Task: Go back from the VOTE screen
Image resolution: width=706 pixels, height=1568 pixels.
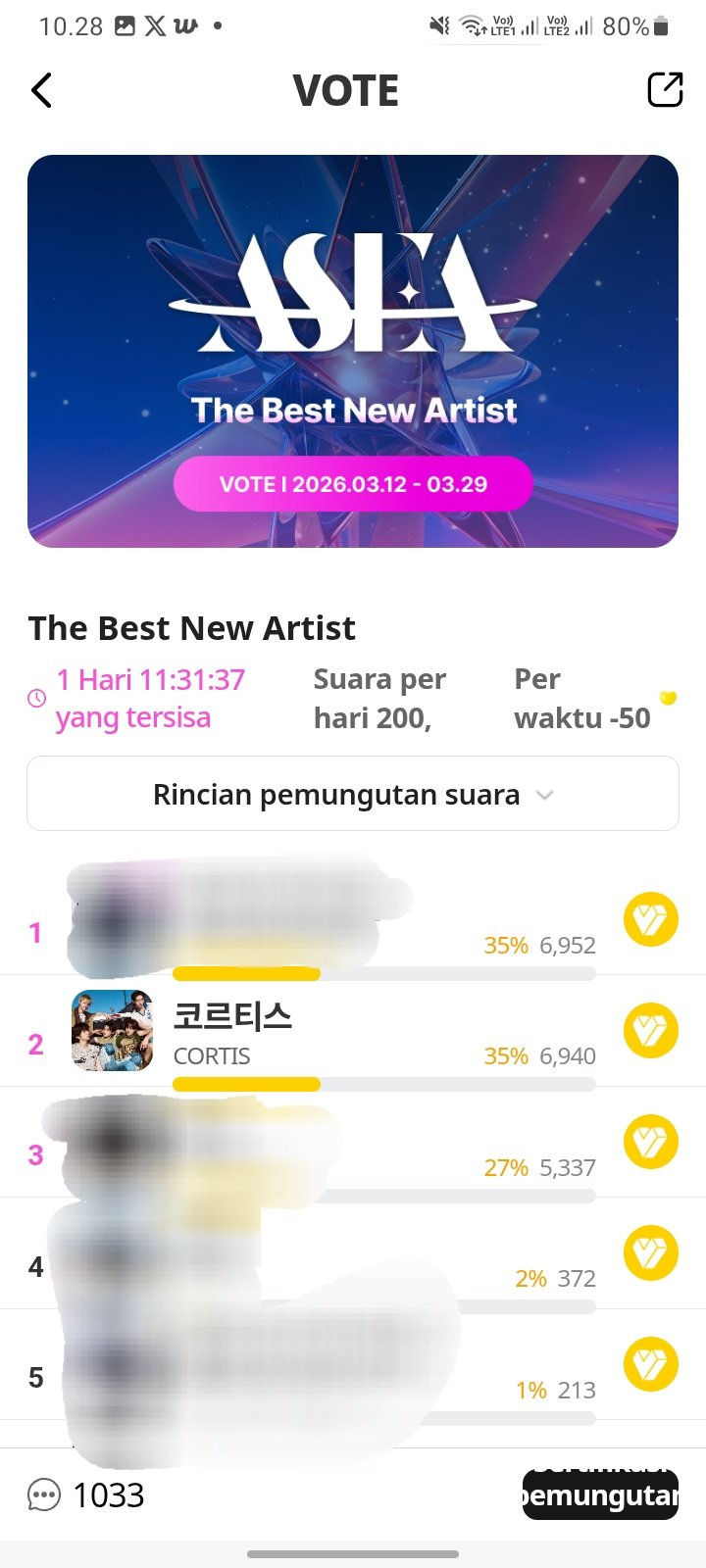Action: pos(42,91)
